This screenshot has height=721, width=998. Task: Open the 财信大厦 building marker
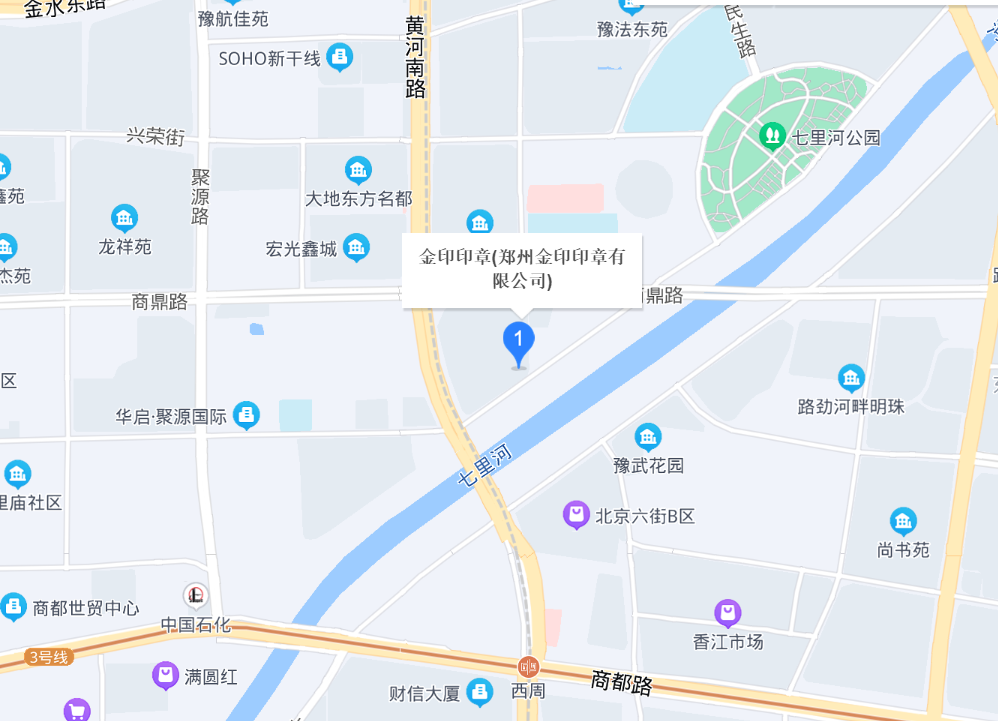click(x=480, y=691)
